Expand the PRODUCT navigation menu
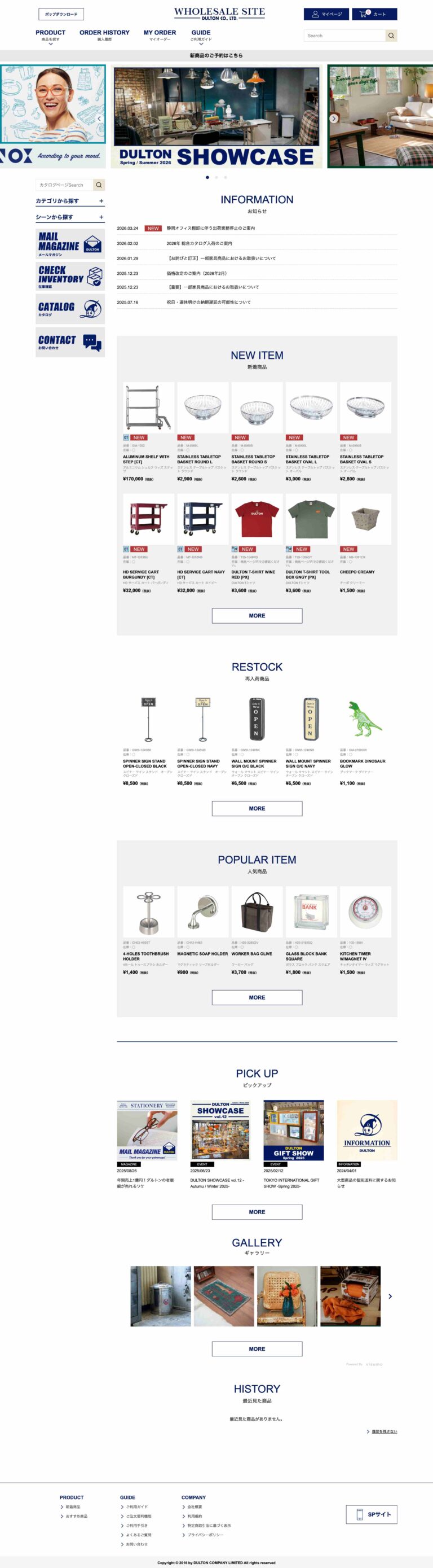The height and width of the screenshot is (1568, 433). [x=51, y=37]
